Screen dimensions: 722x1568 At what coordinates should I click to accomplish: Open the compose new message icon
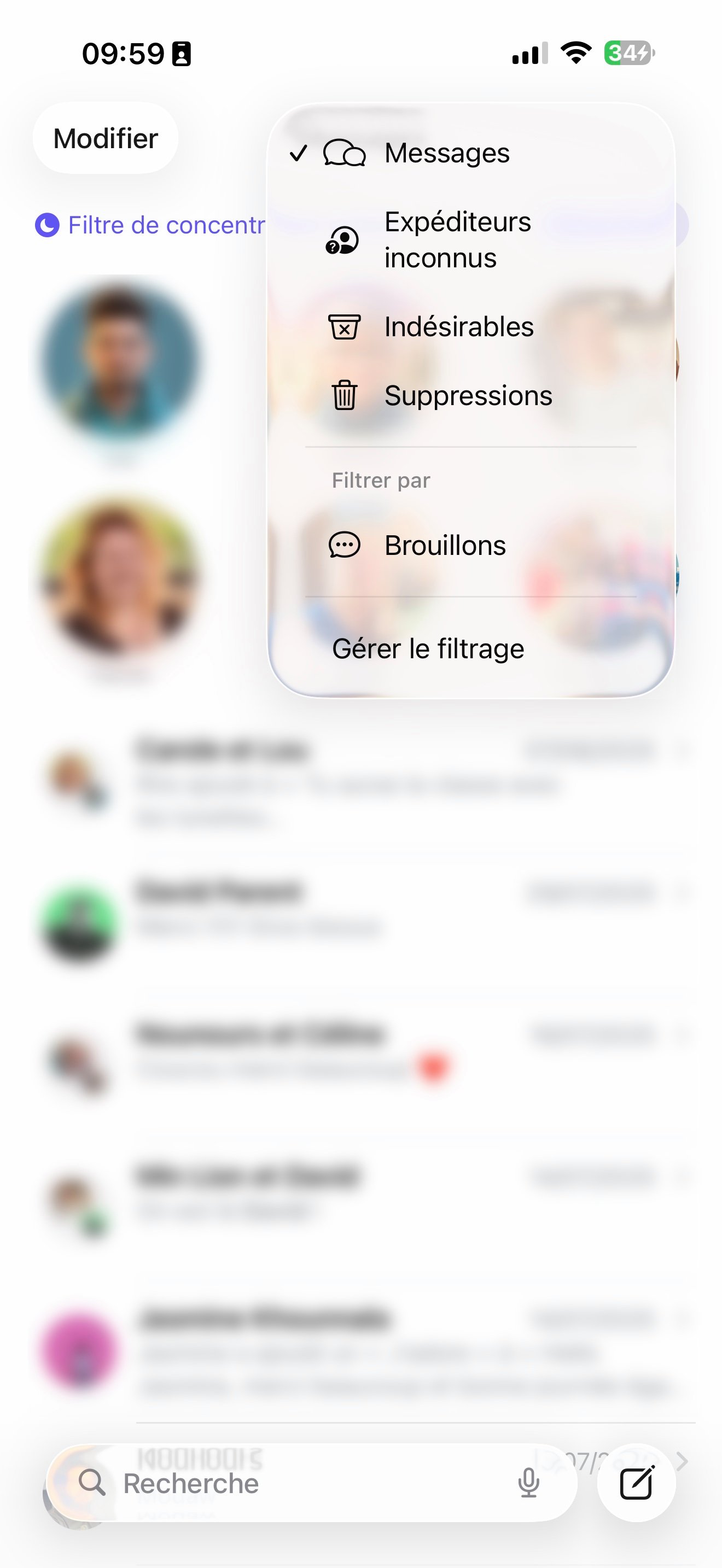tap(637, 1483)
